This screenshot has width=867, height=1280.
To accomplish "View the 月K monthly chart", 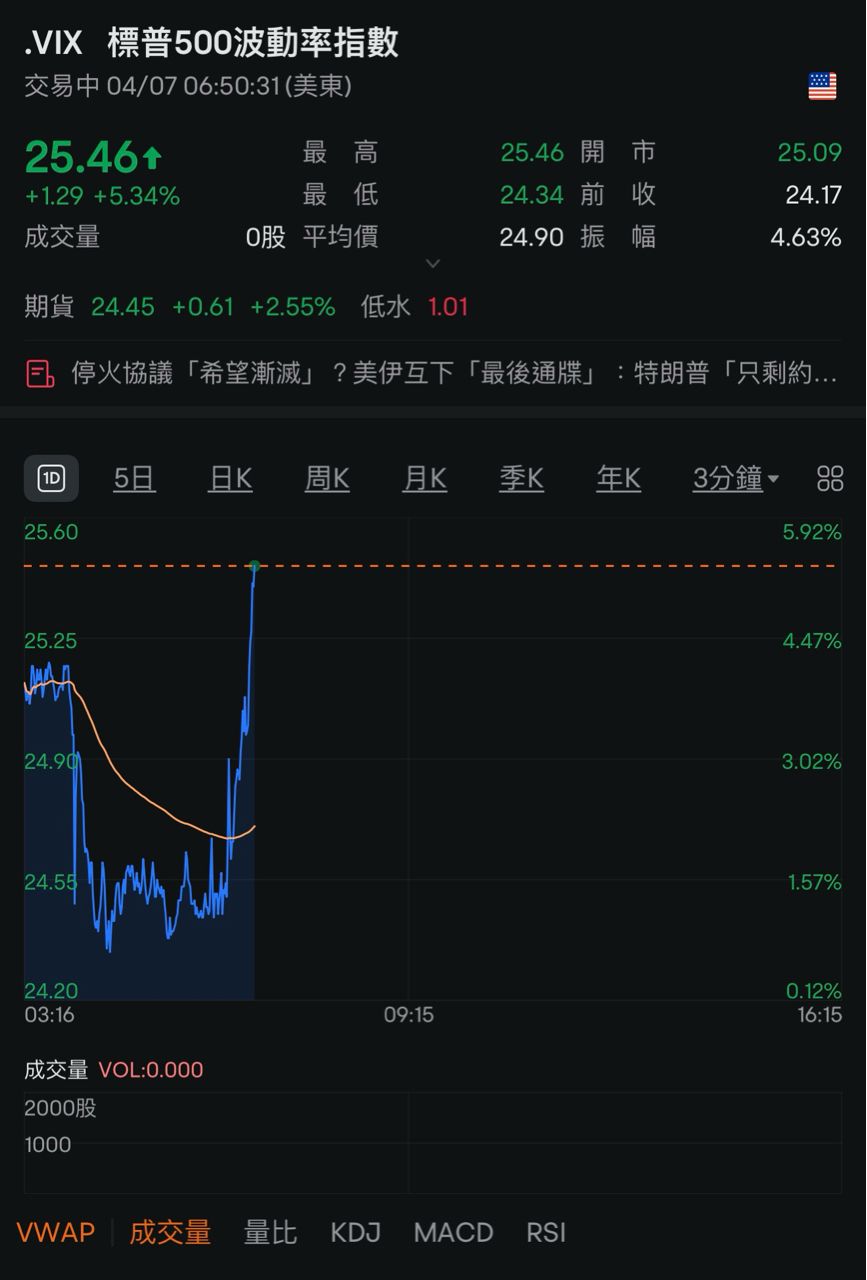I will pyautogui.click(x=424, y=479).
